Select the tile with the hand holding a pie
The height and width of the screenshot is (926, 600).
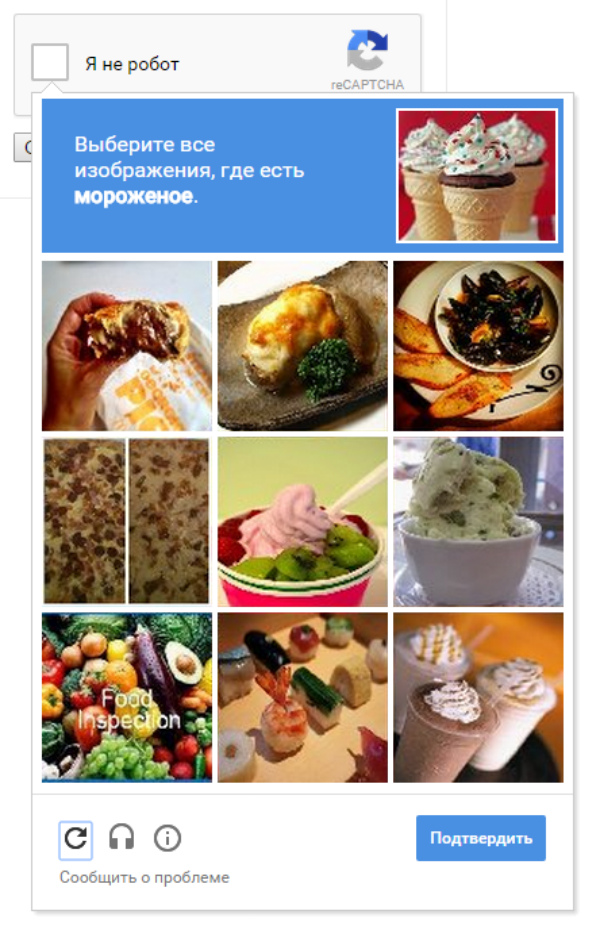pyautogui.click(x=126, y=345)
